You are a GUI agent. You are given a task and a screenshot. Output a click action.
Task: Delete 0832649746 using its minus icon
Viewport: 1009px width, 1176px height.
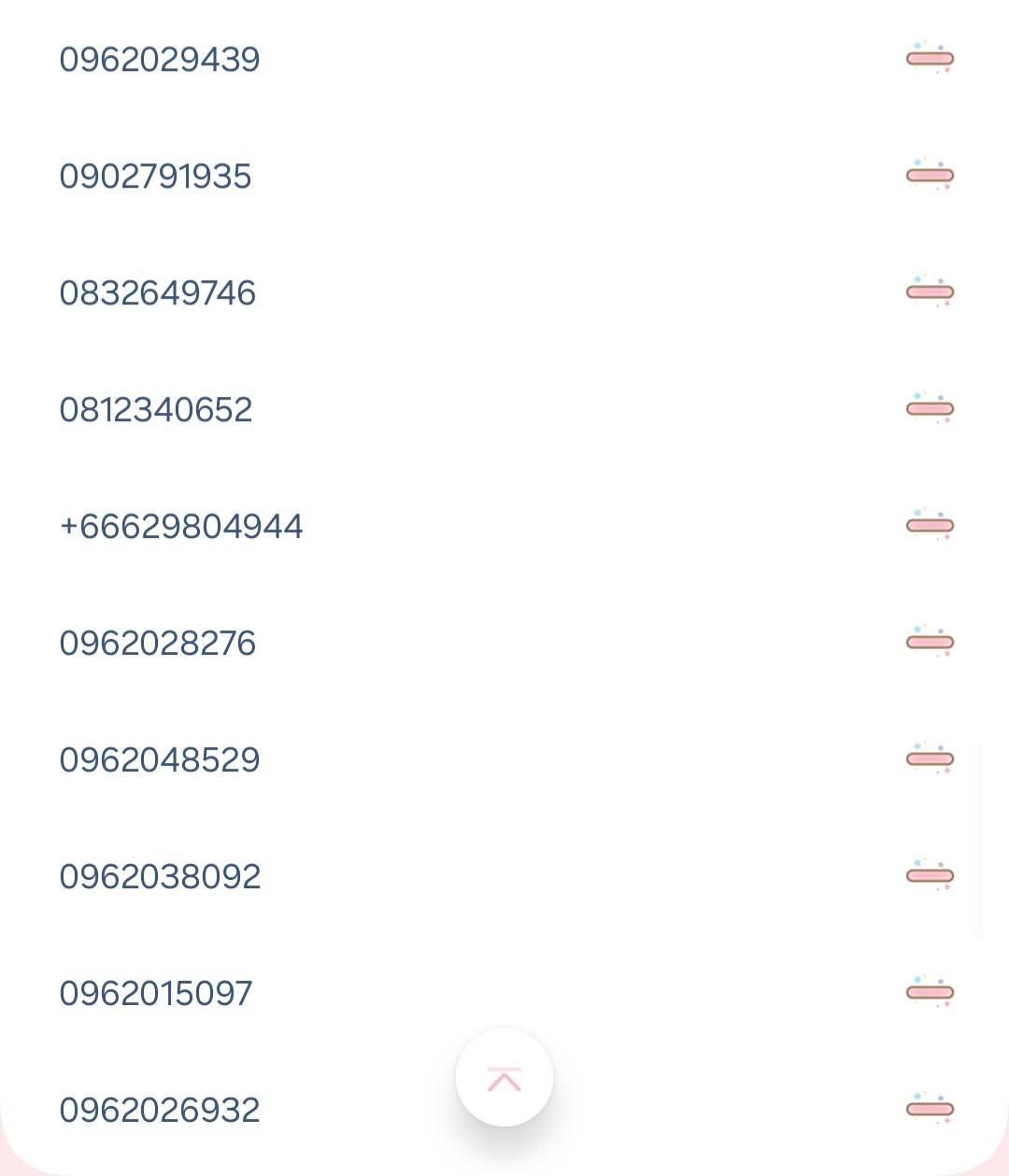point(930,292)
